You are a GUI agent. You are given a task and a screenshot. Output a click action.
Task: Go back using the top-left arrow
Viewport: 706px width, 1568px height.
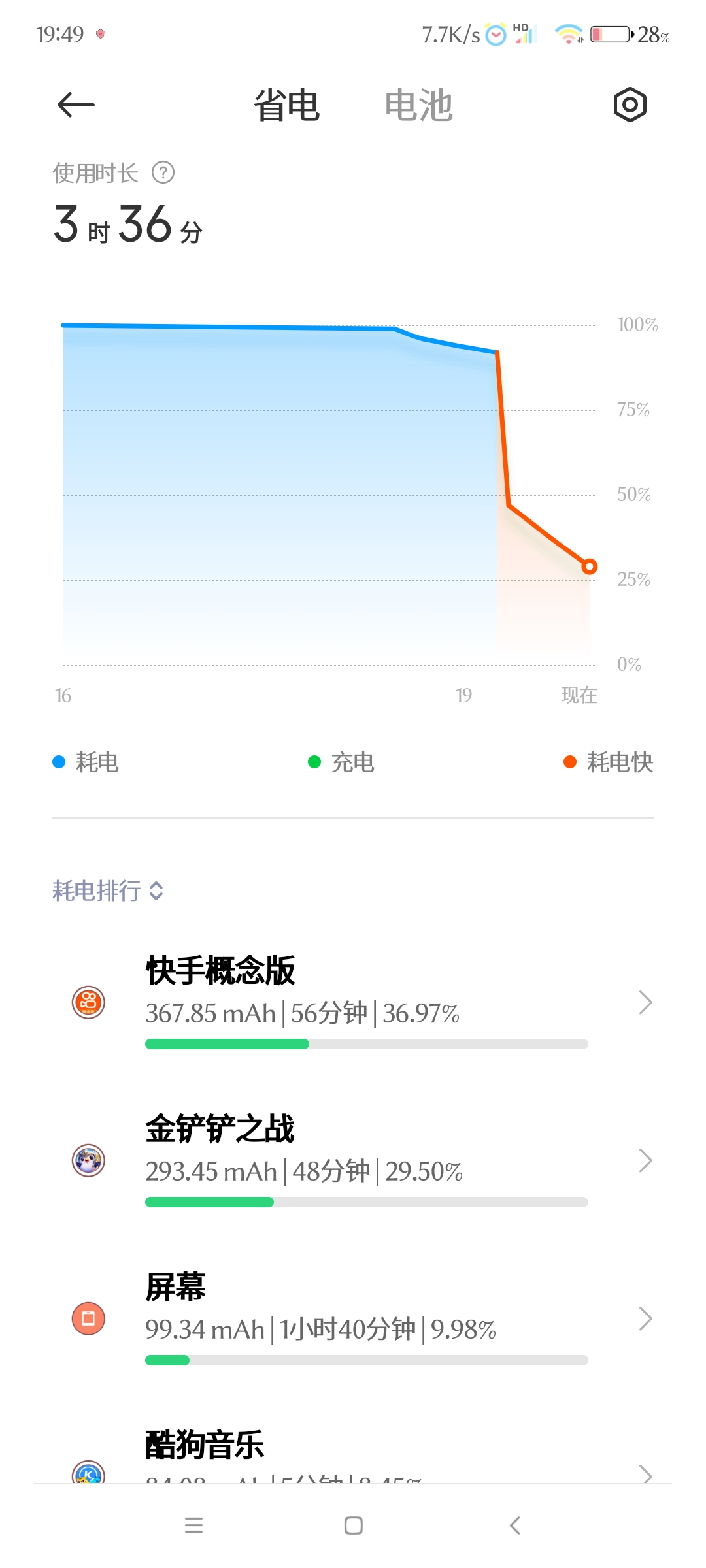point(76,105)
